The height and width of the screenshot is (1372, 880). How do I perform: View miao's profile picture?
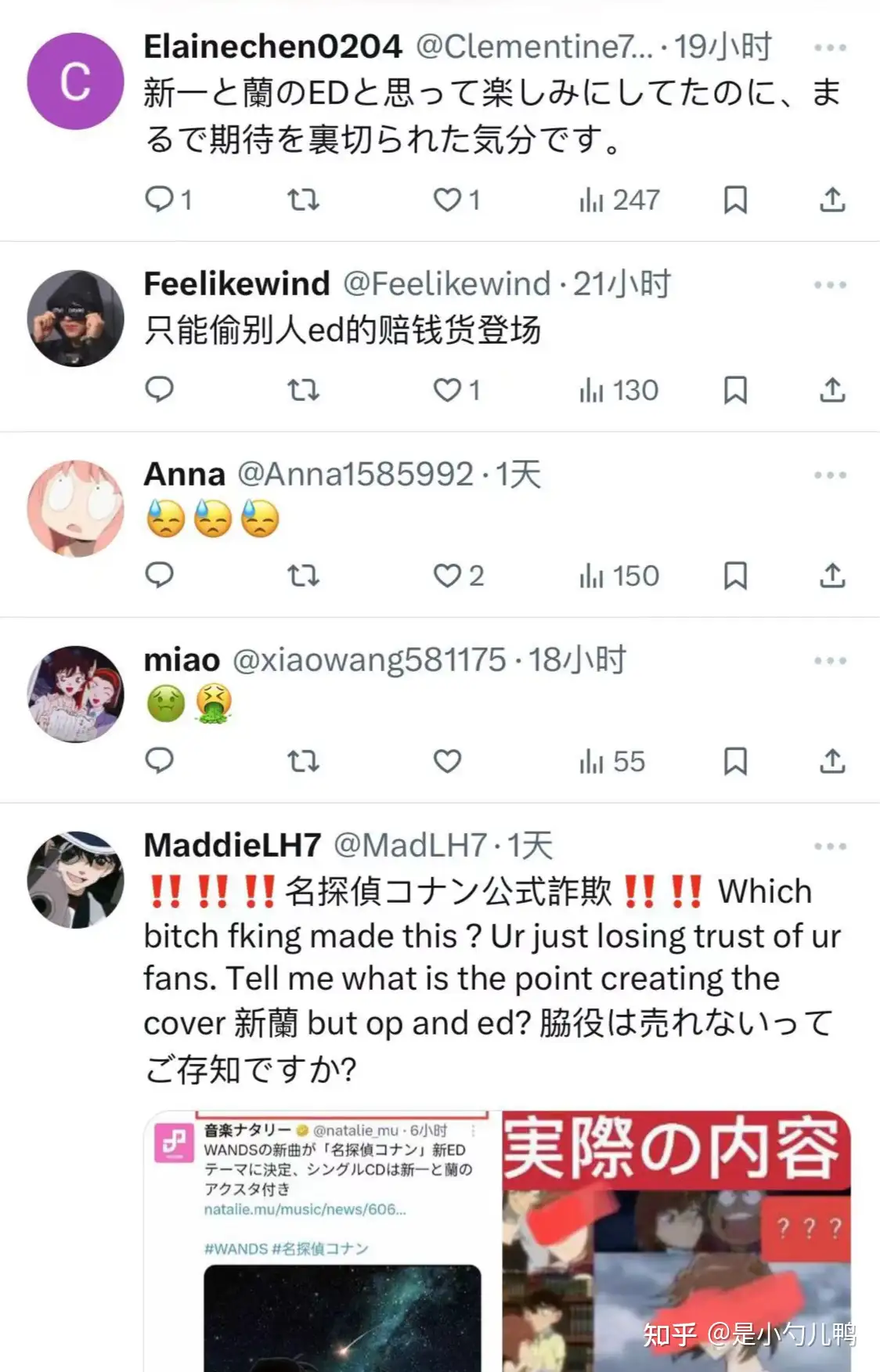click(x=76, y=694)
